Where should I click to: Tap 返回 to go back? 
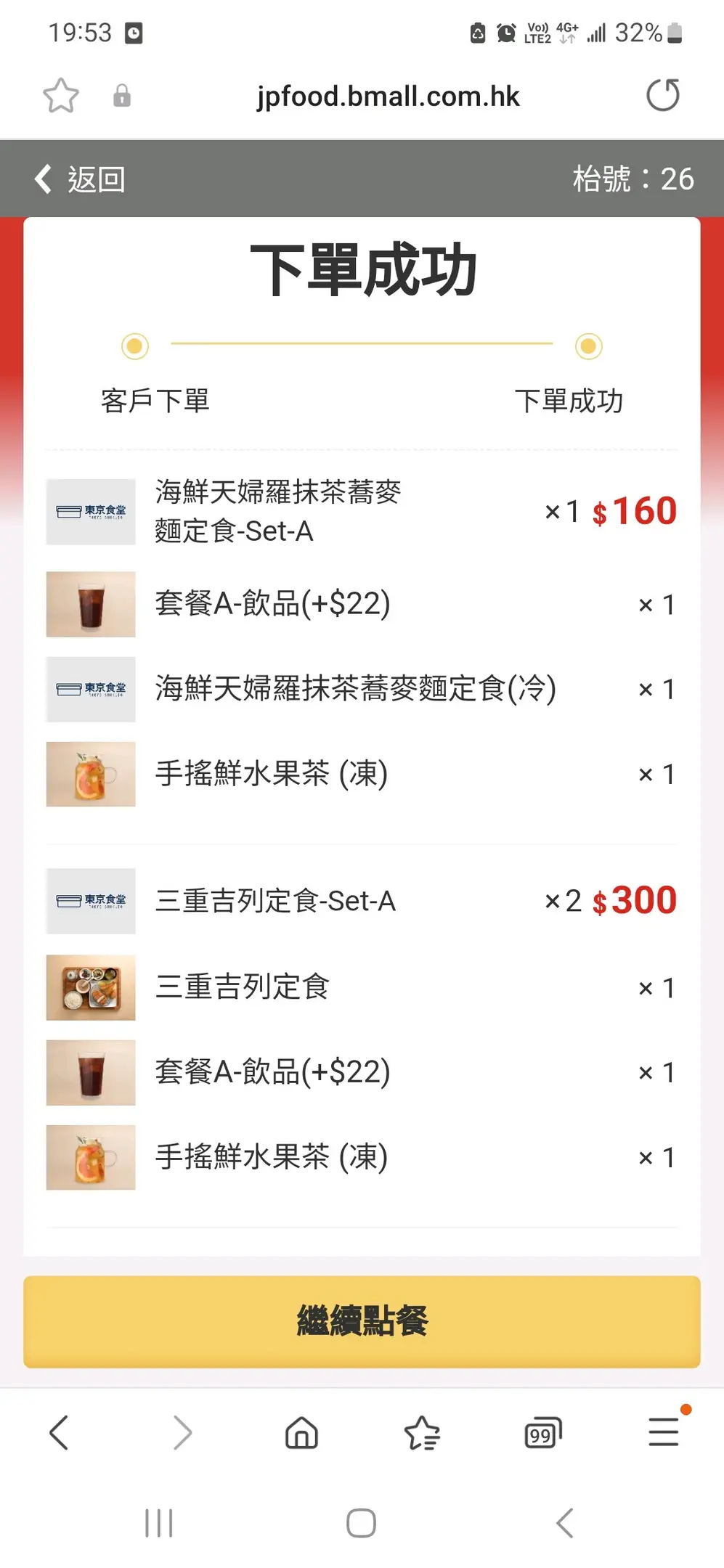coord(80,179)
